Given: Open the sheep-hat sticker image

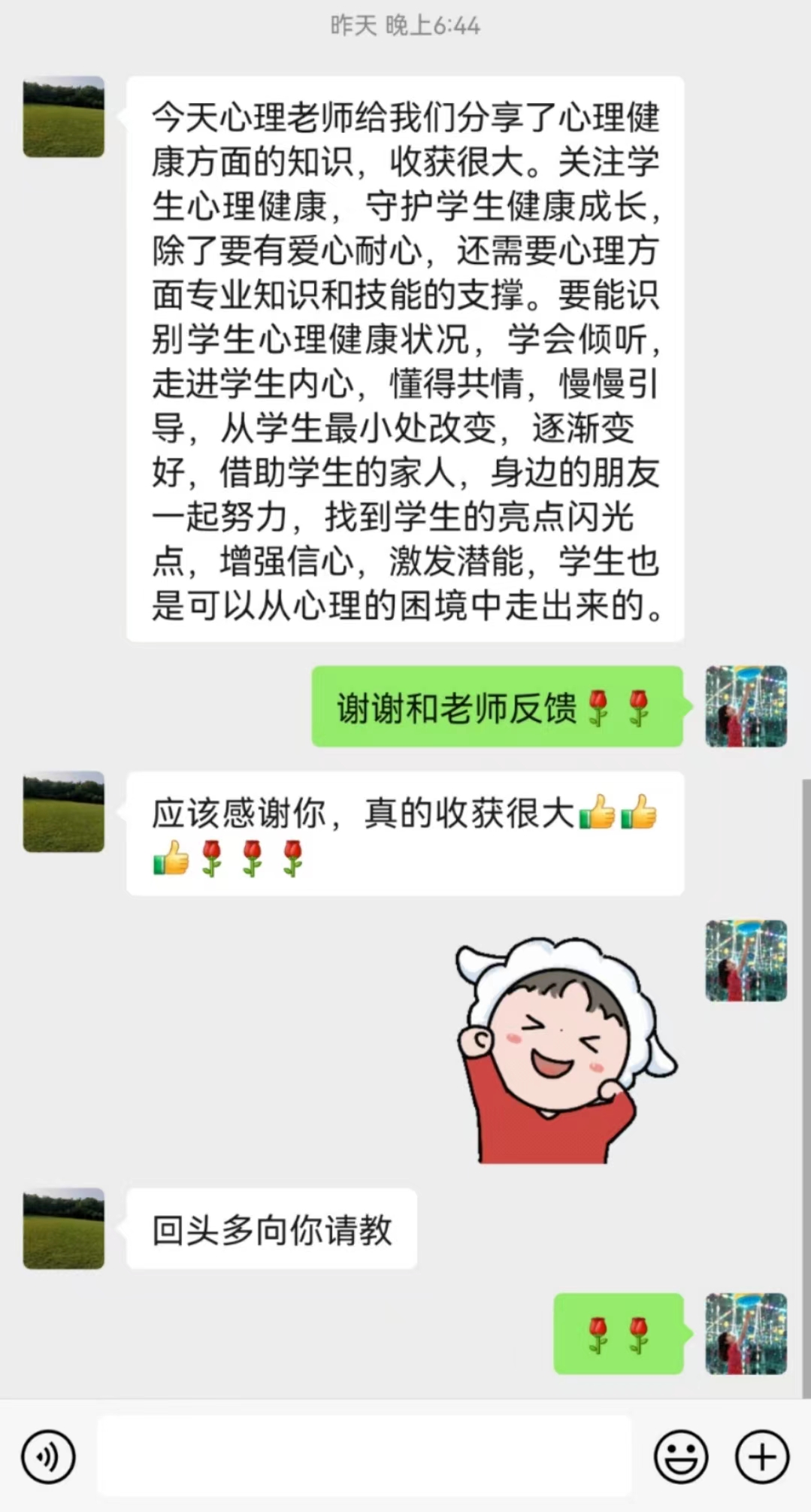Looking at the screenshot, I should (x=566, y=1049).
